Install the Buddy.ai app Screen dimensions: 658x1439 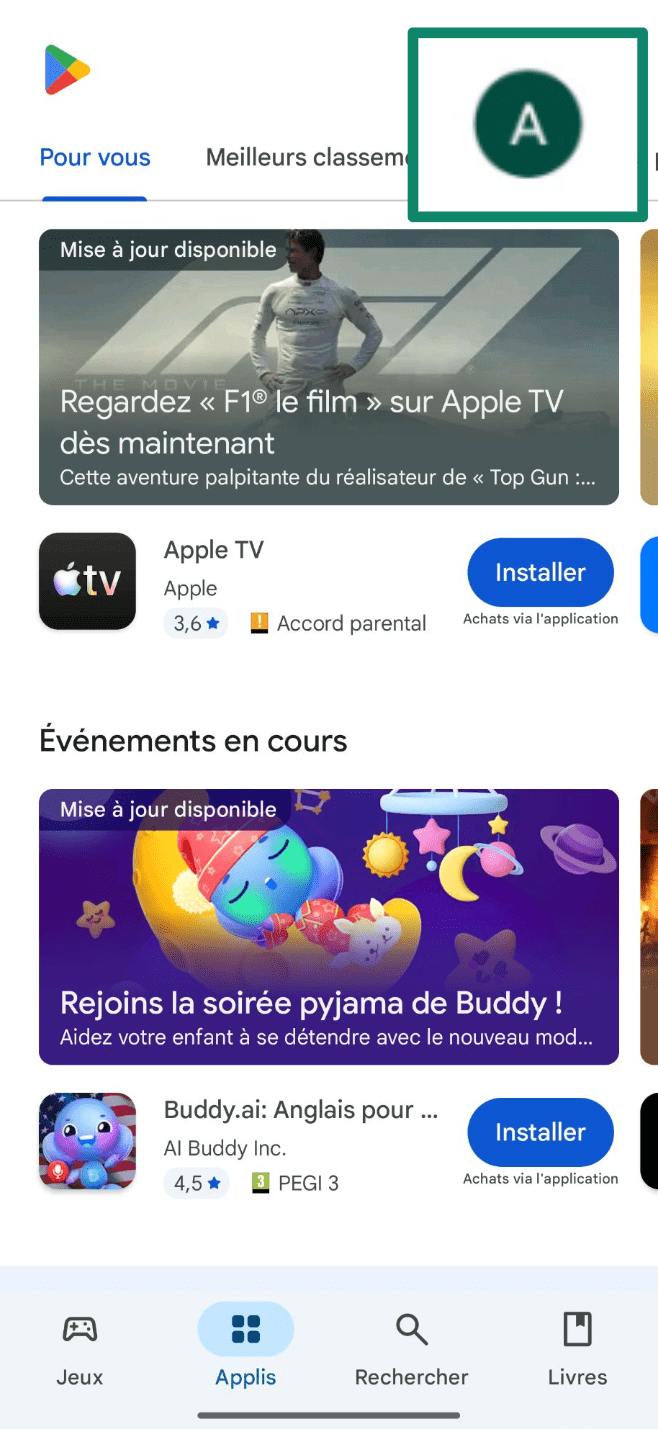pos(540,1132)
